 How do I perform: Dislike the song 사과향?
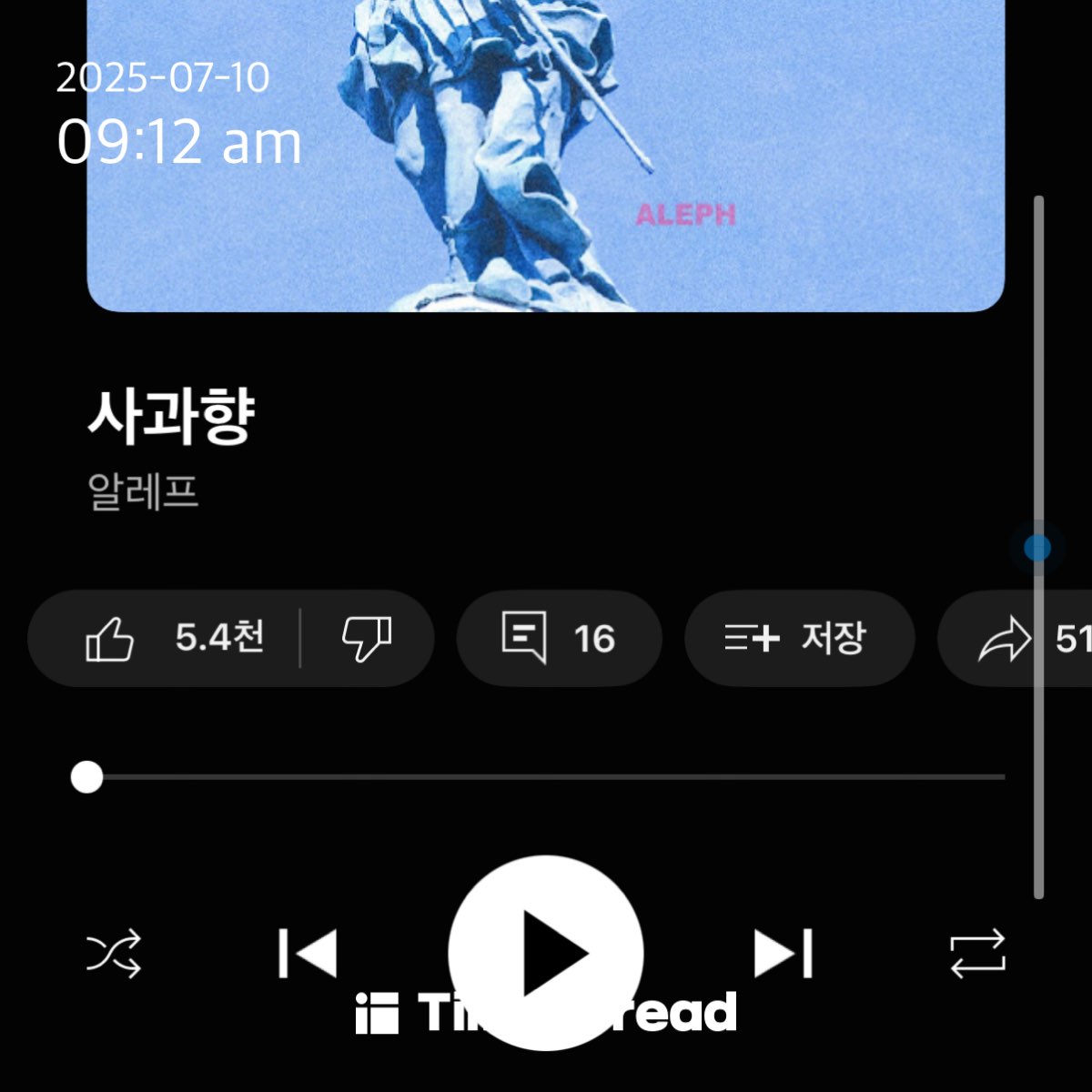click(x=366, y=638)
